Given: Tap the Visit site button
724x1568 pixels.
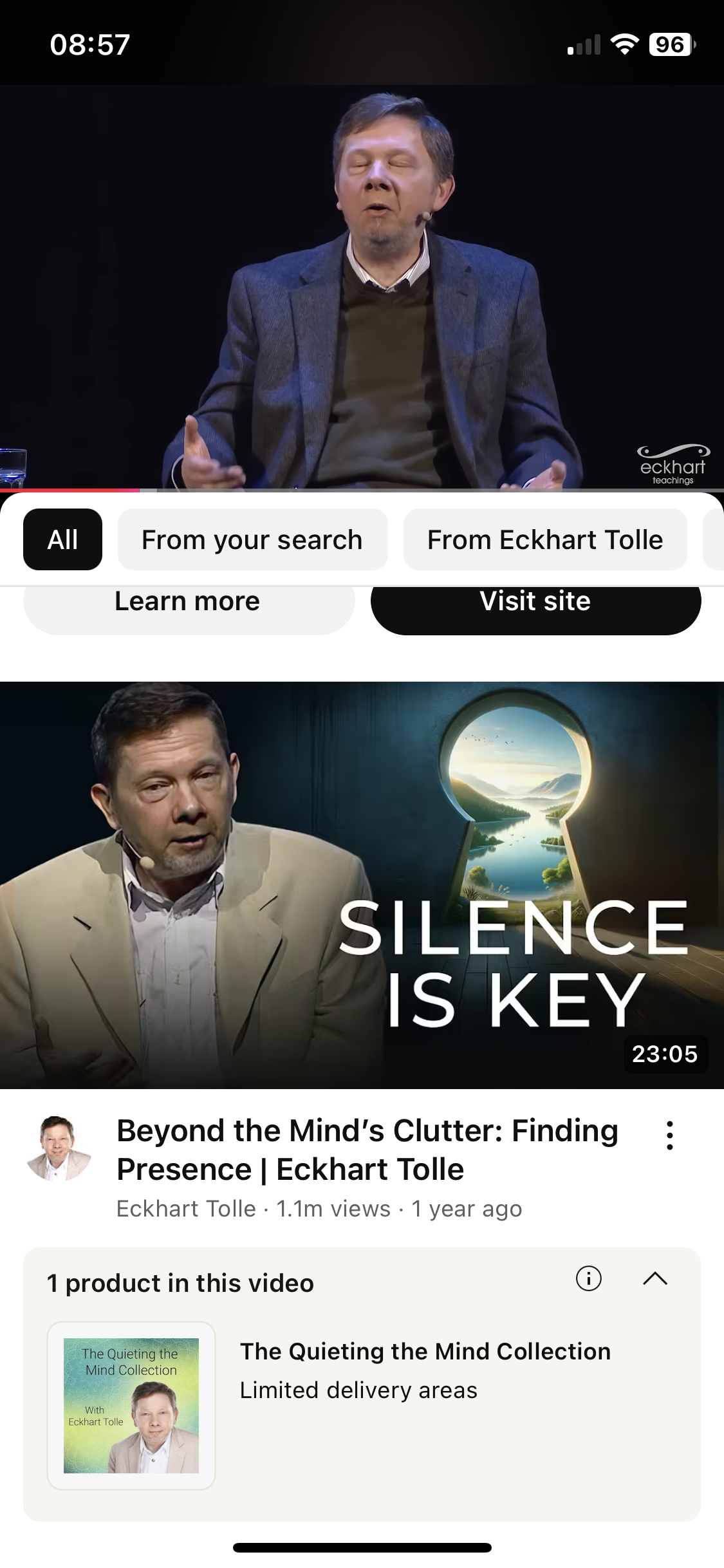Looking at the screenshot, I should [535, 605].
